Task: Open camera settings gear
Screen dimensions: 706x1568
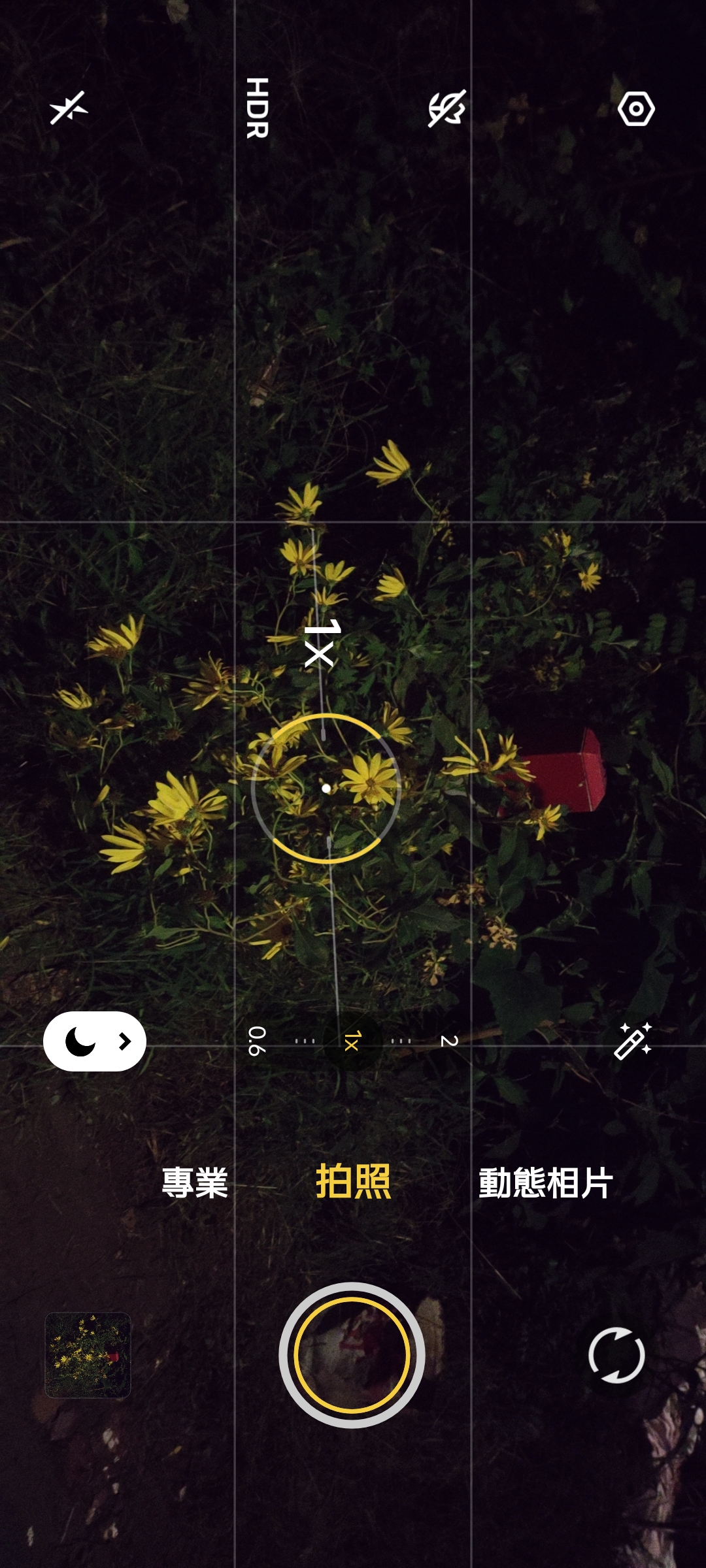Action: (x=635, y=108)
